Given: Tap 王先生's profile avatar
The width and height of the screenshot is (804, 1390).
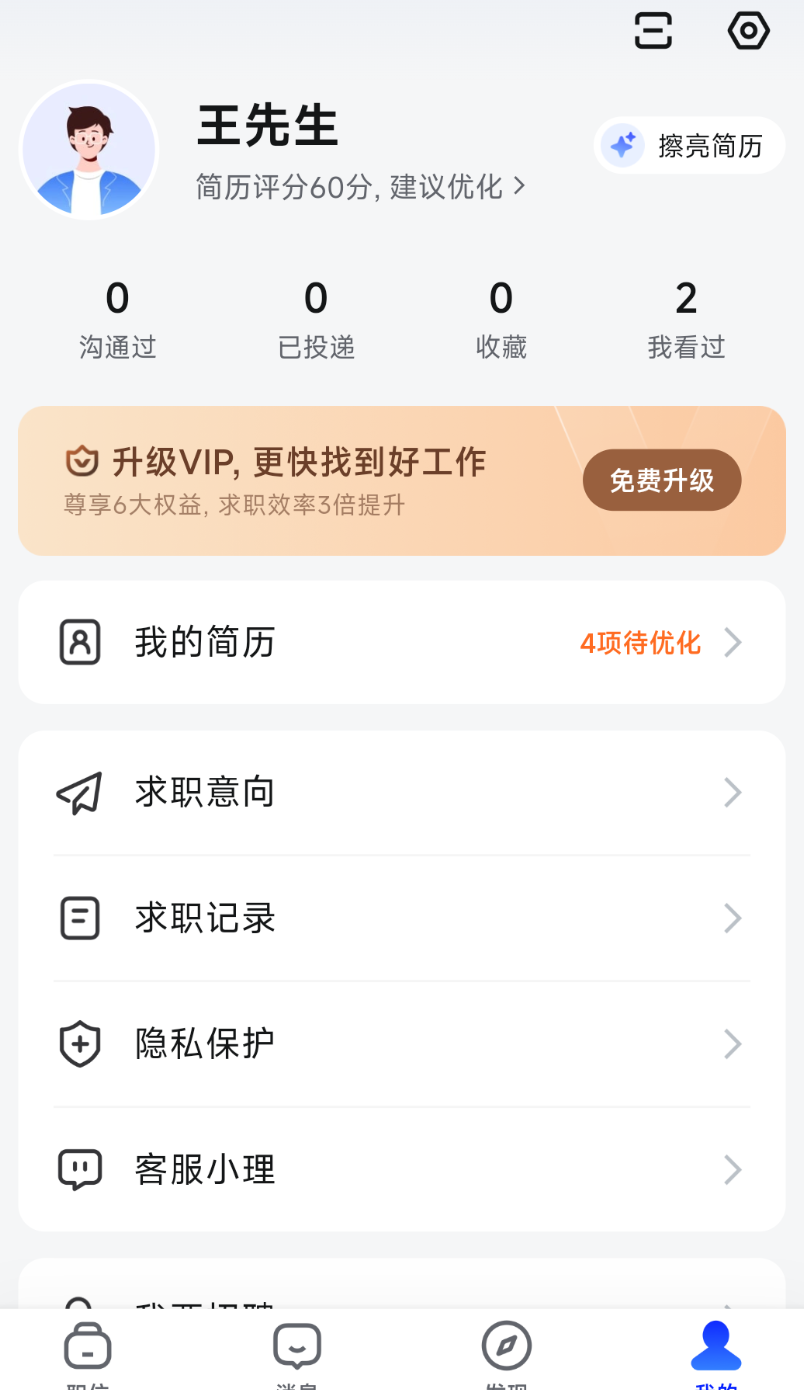Looking at the screenshot, I should pos(88,149).
